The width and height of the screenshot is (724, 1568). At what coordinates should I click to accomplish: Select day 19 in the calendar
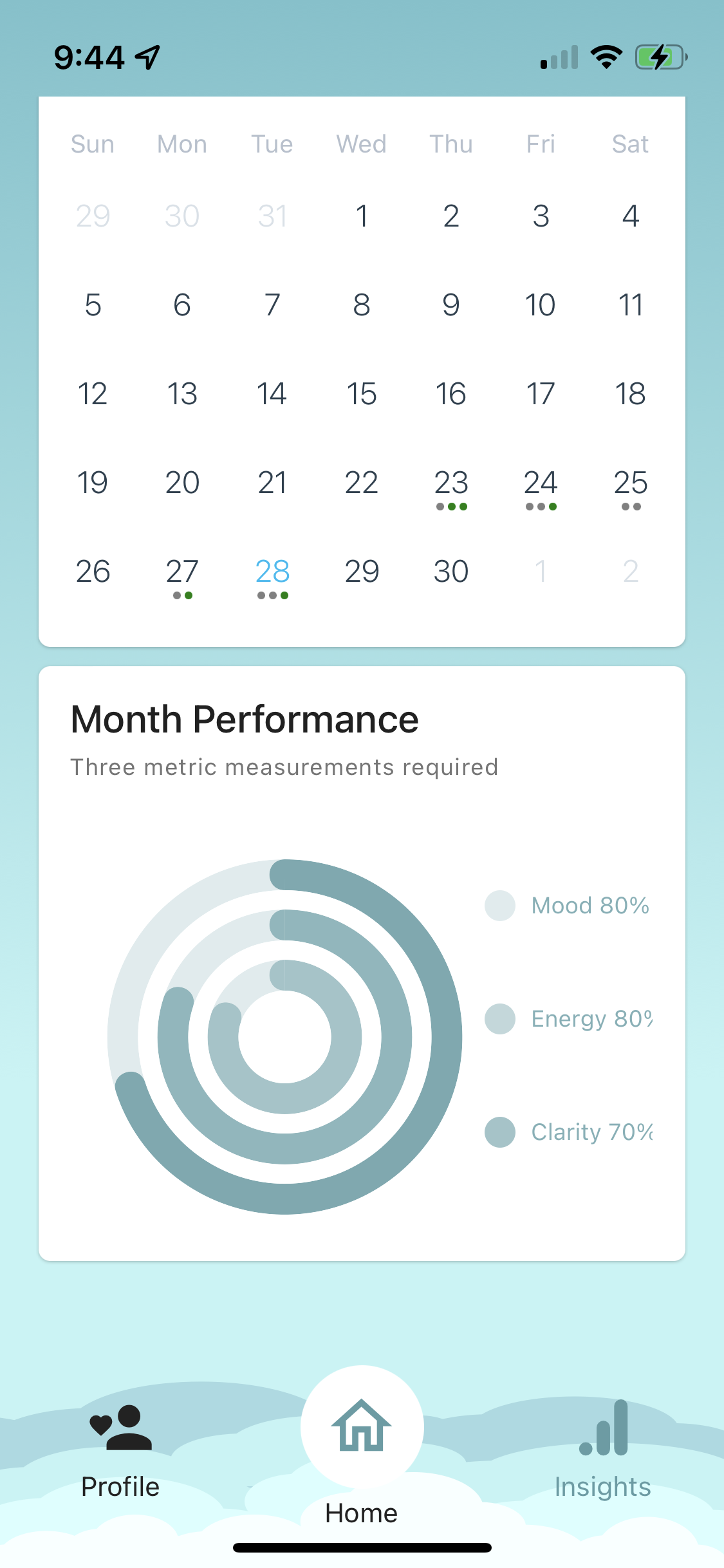(x=93, y=483)
